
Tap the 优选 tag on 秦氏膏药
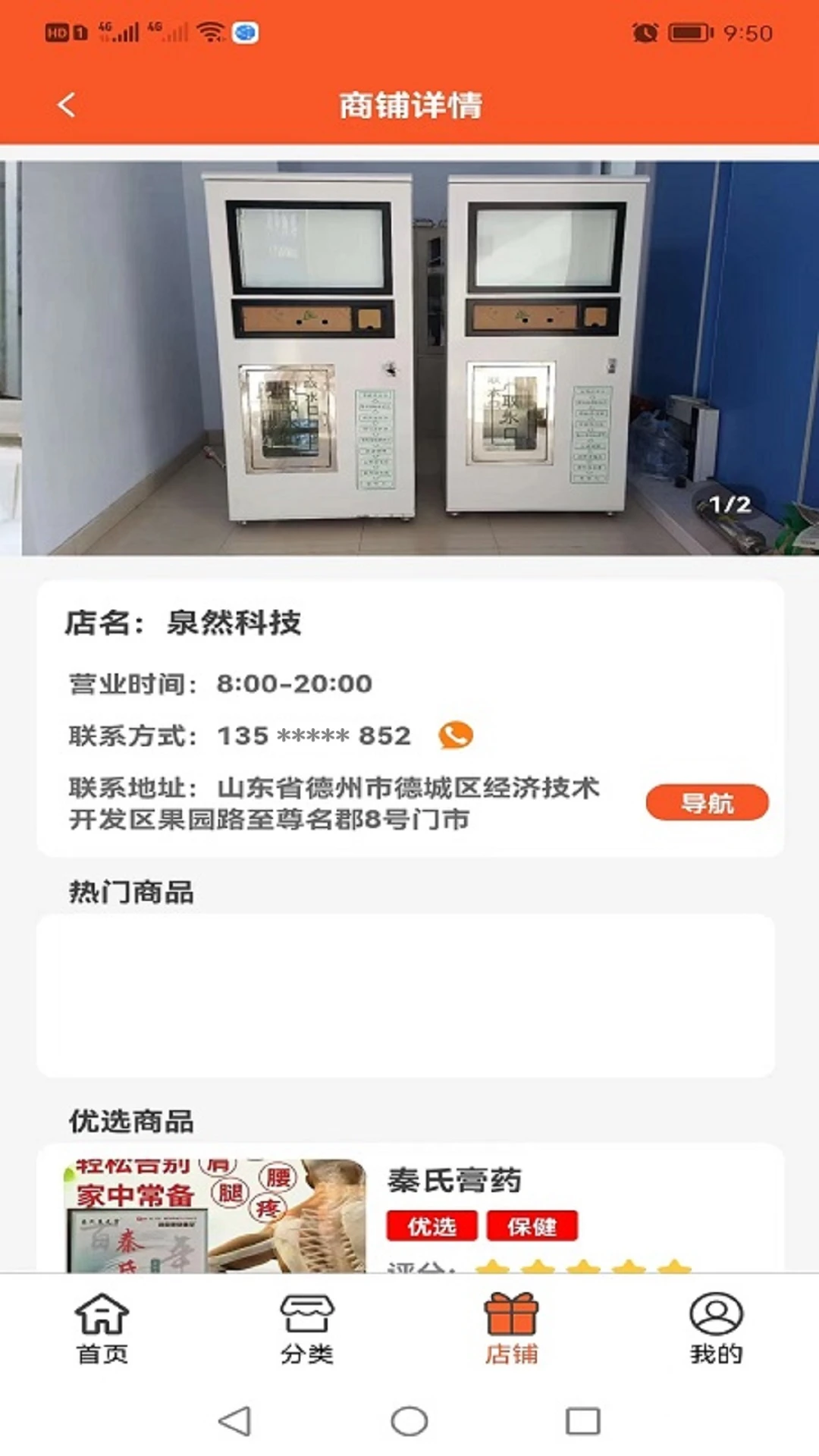click(431, 1225)
